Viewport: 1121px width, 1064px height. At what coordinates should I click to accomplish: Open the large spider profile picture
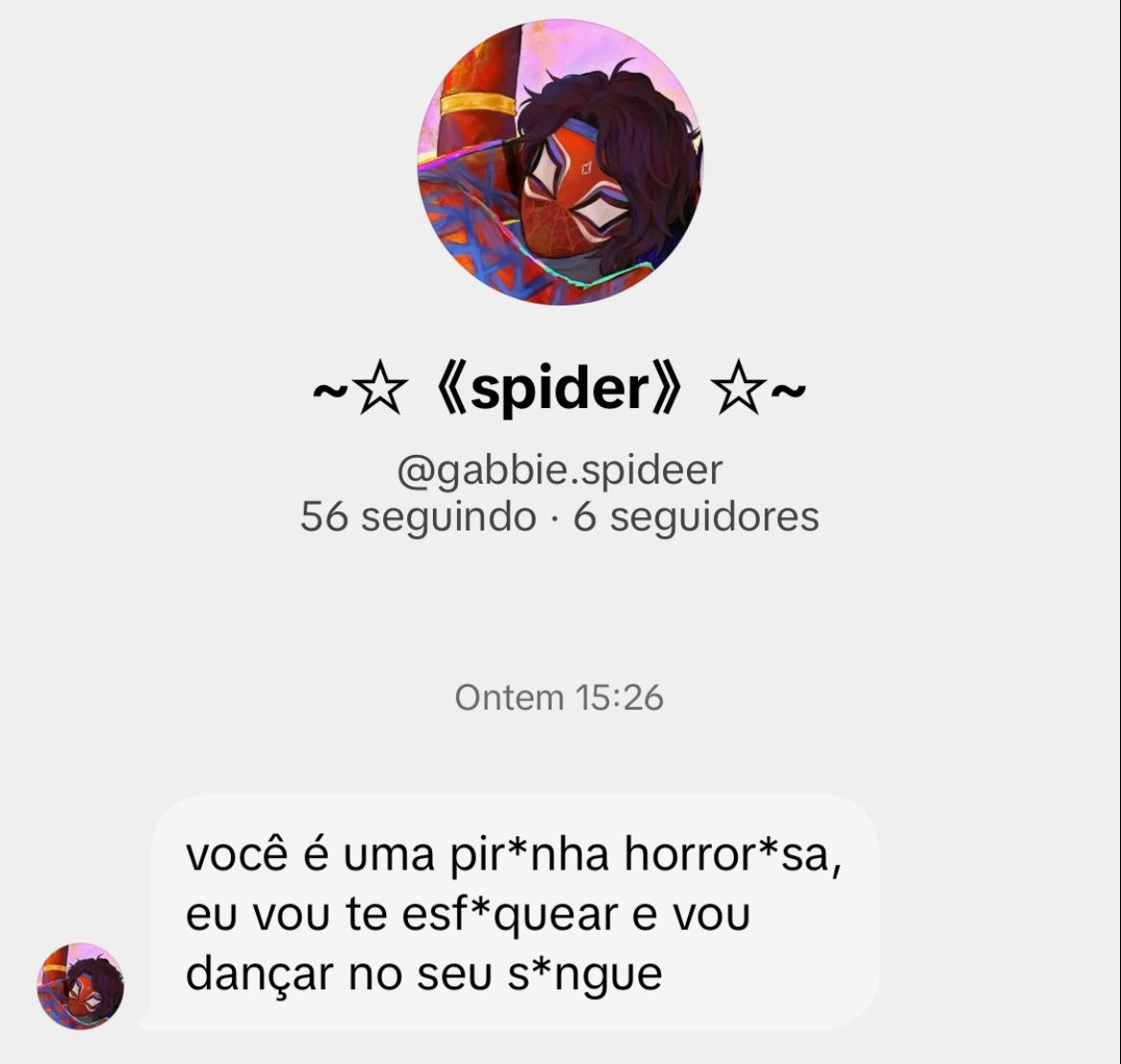click(x=560, y=163)
